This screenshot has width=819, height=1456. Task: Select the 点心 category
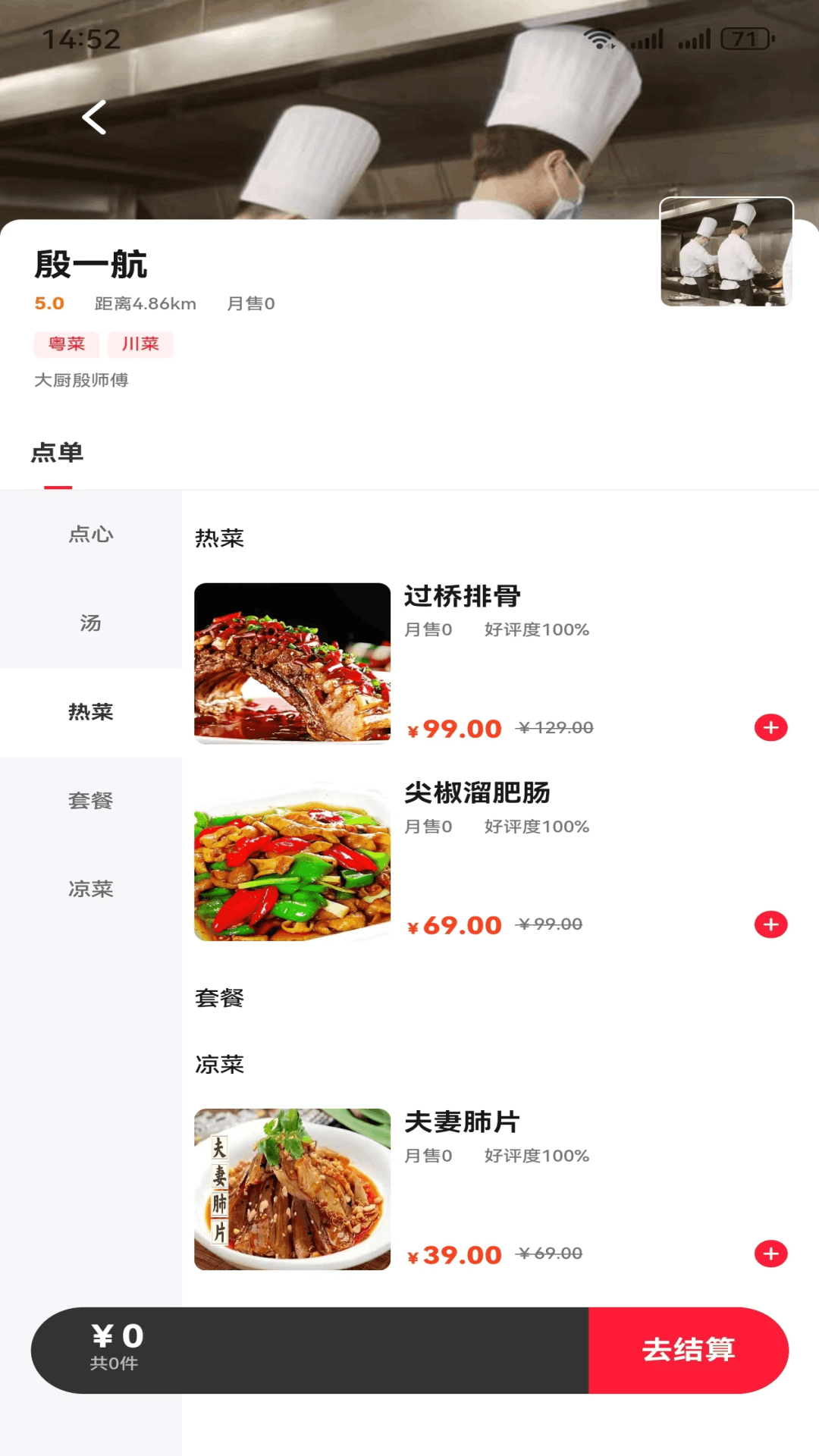(x=91, y=535)
